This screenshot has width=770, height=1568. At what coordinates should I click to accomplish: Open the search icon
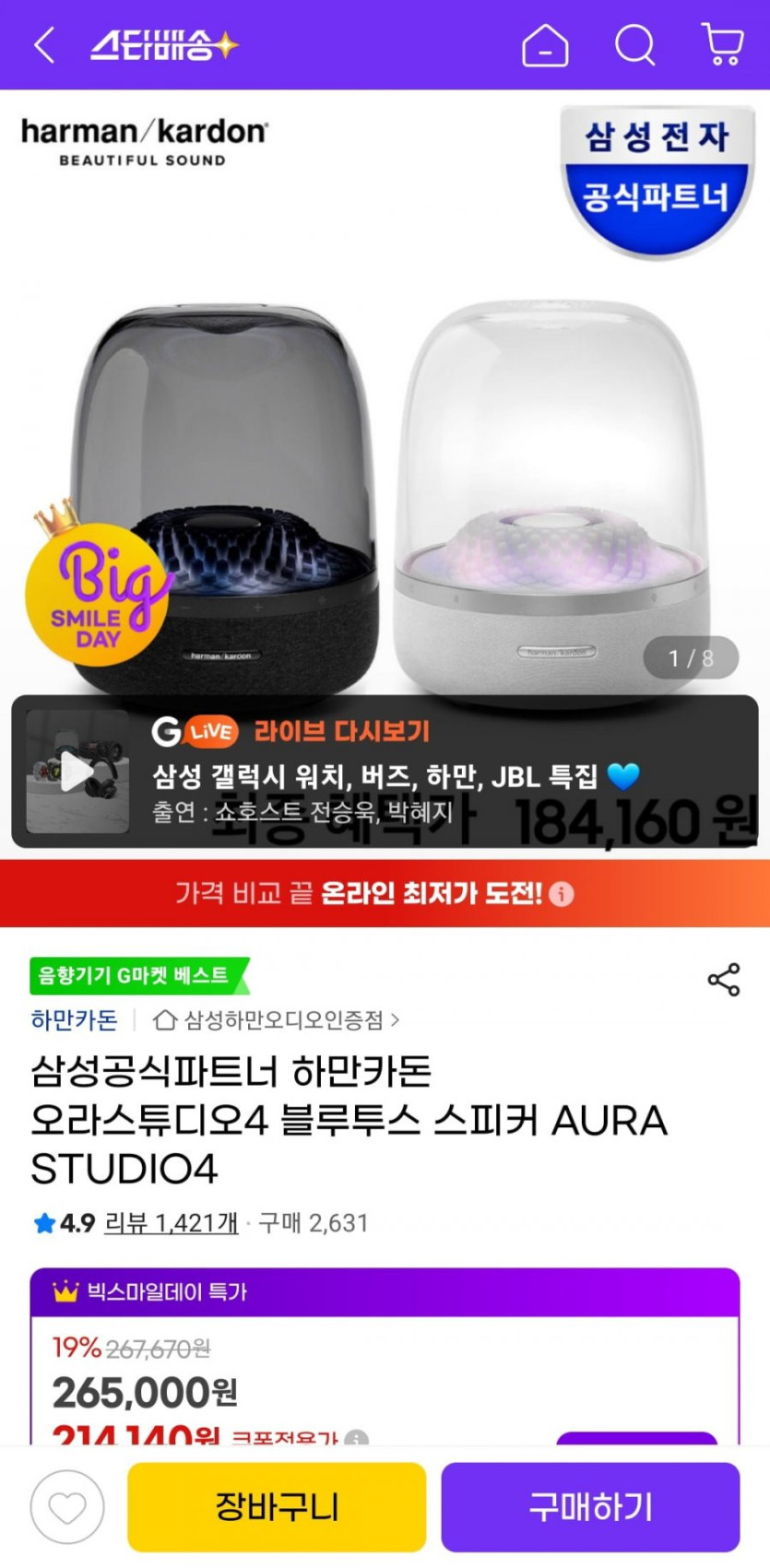pos(634,44)
